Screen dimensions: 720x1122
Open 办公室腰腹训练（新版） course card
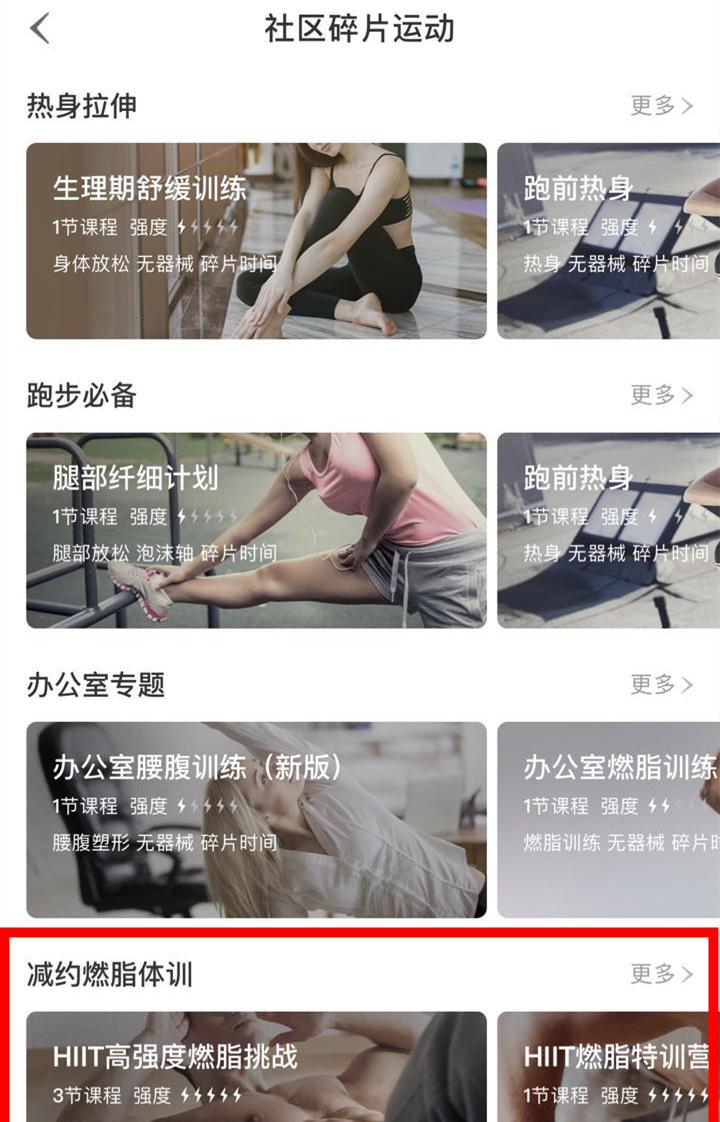[256, 820]
